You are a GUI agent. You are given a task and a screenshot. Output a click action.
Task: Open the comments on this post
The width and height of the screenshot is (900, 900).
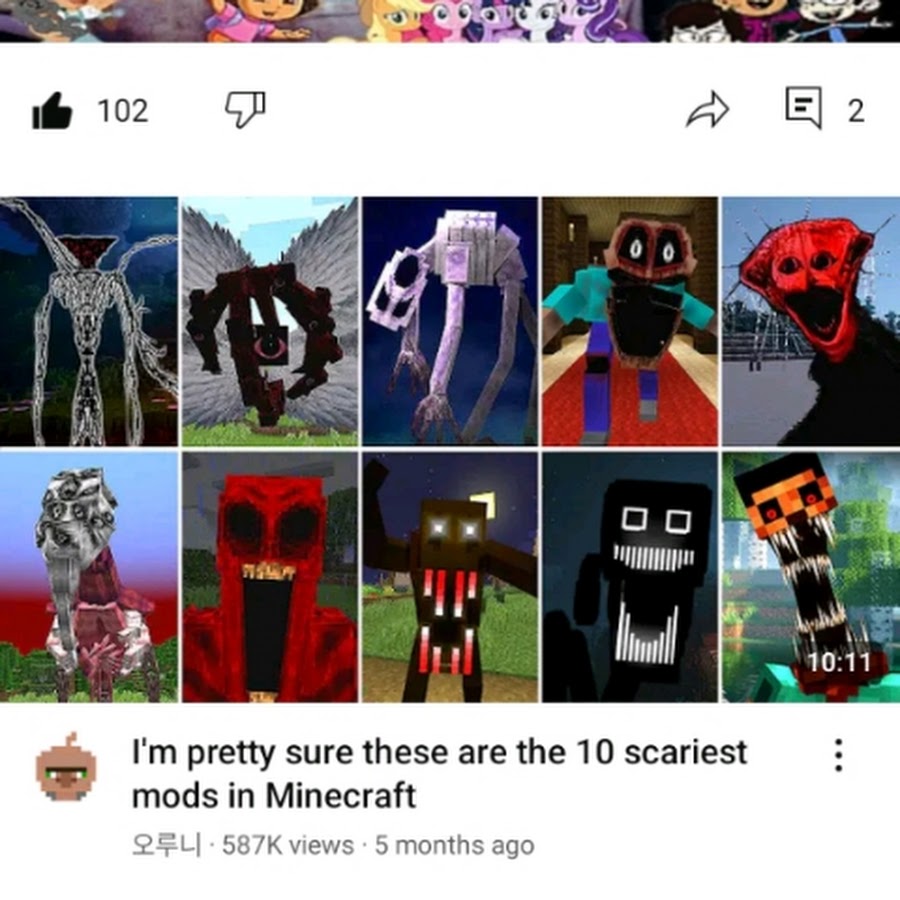click(x=804, y=110)
